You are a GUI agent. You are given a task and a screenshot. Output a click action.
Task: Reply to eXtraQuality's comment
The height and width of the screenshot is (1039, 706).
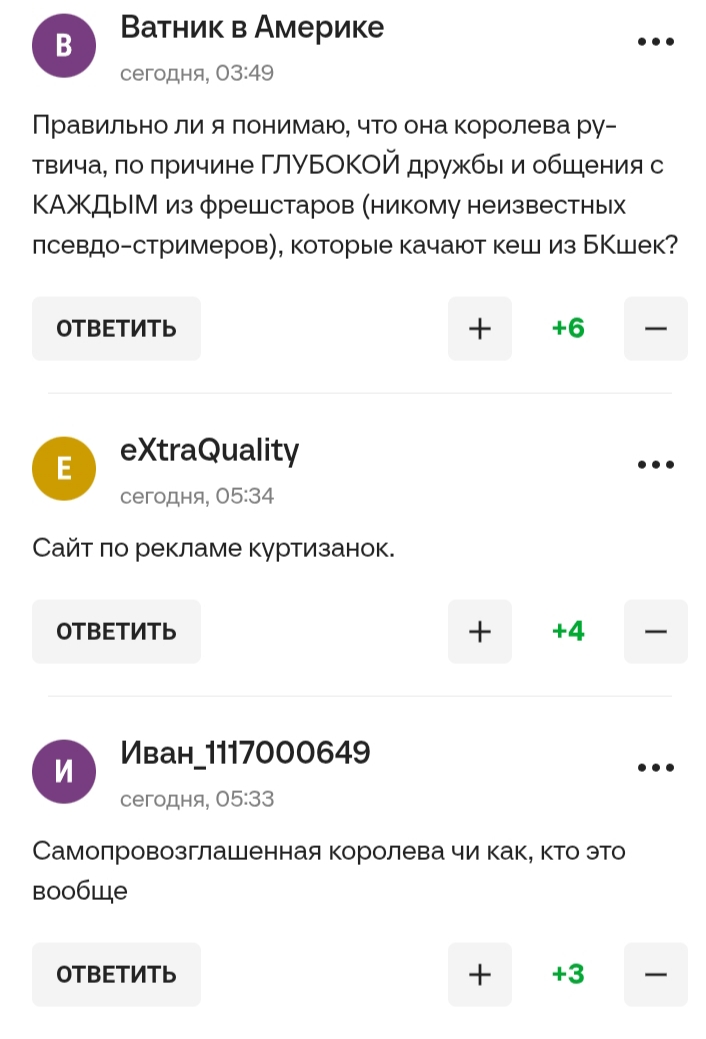tap(116, 631)
